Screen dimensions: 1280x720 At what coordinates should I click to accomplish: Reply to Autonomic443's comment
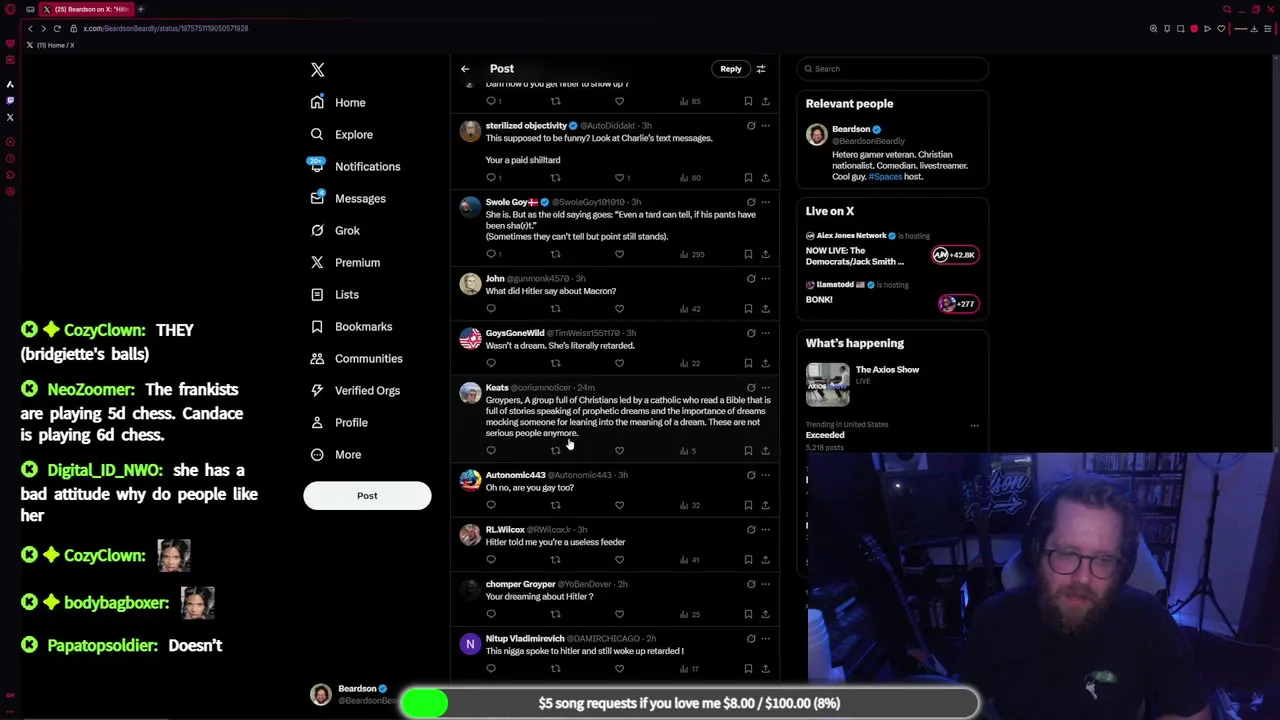tap(491, 505)
